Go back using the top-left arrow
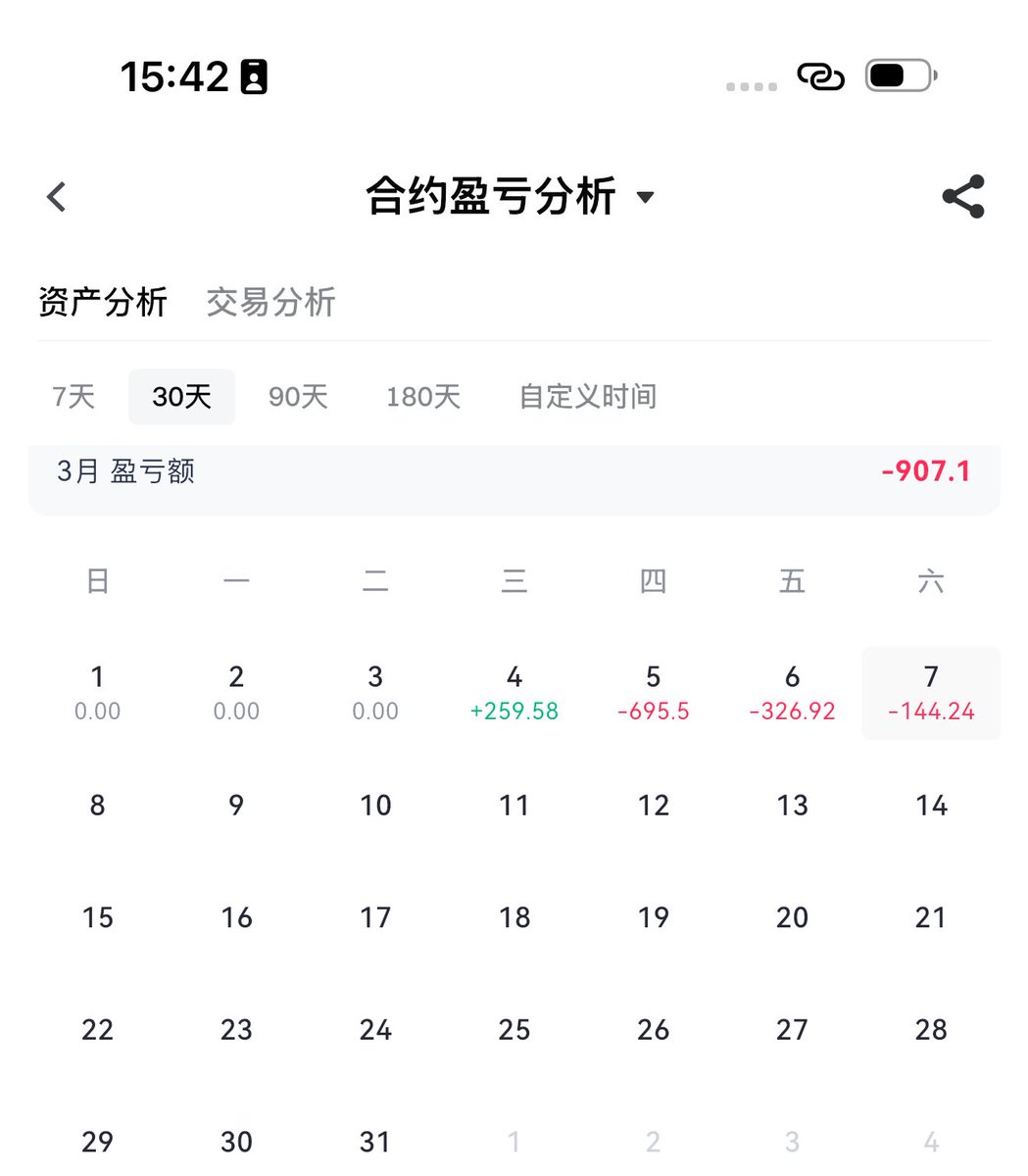Viewport: 1028px width, 1176px height. (57, 197)
